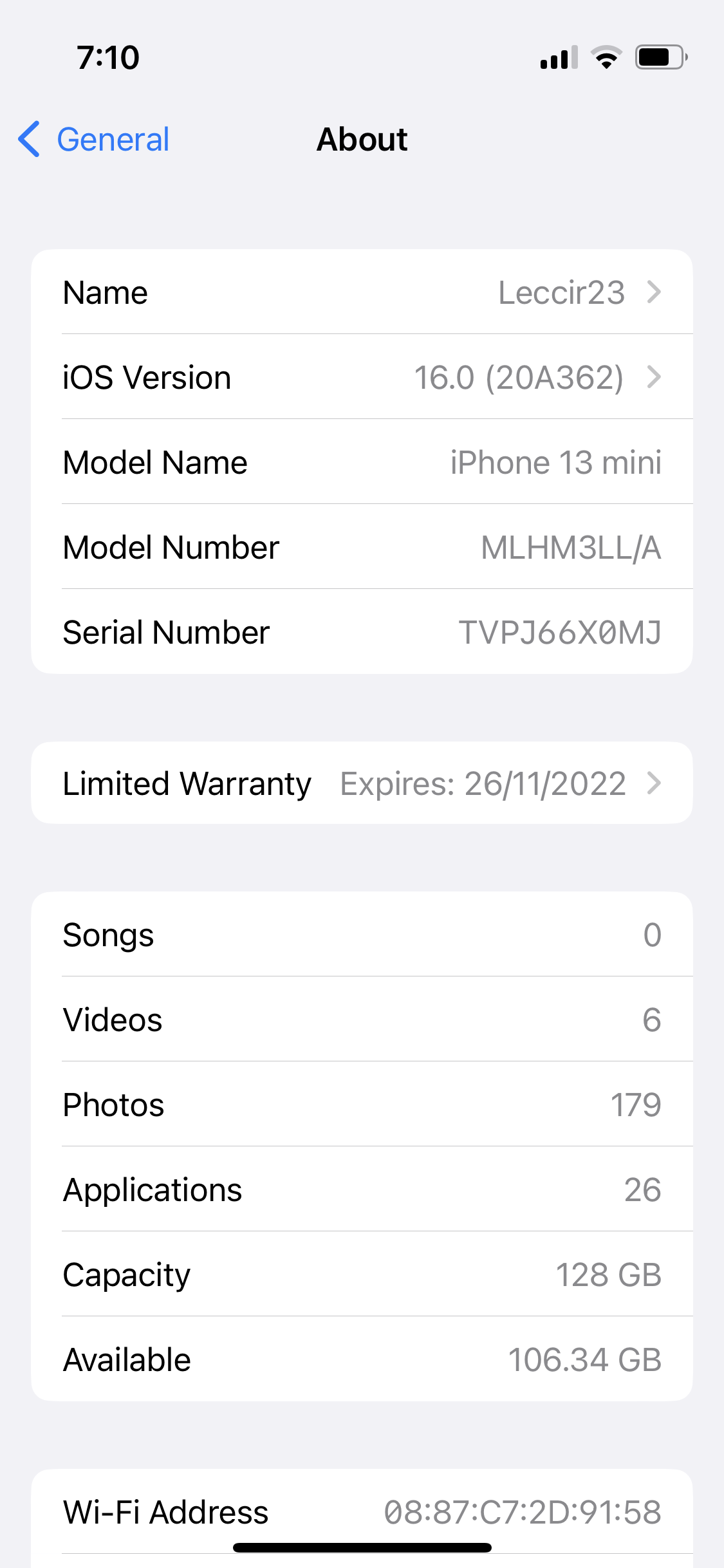This screenshot has height=1568, width=724.
Task: Tap the Limited Warranty disclosure arrow
Action: [654, 783]
